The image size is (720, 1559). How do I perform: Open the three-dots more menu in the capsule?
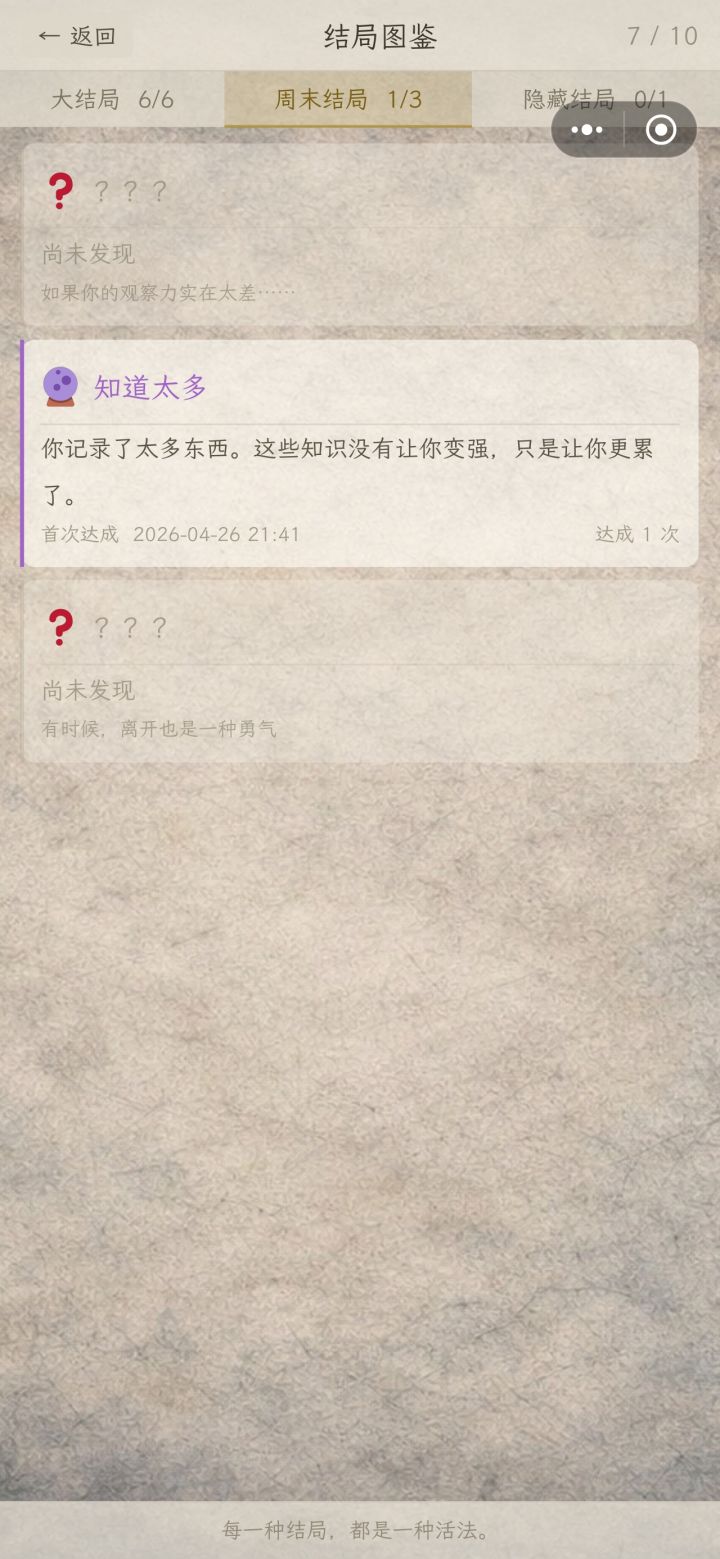(585, 128)
